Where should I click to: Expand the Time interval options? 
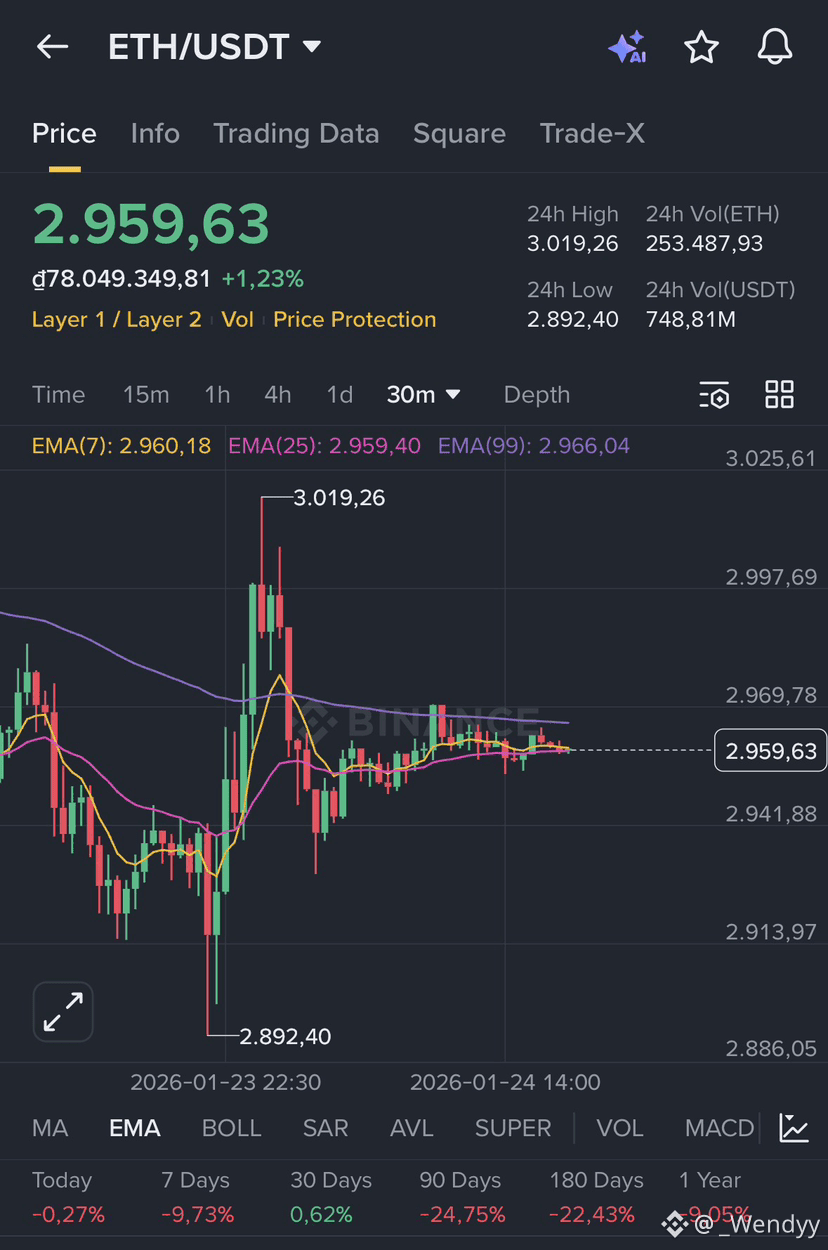tap(58, 395)
